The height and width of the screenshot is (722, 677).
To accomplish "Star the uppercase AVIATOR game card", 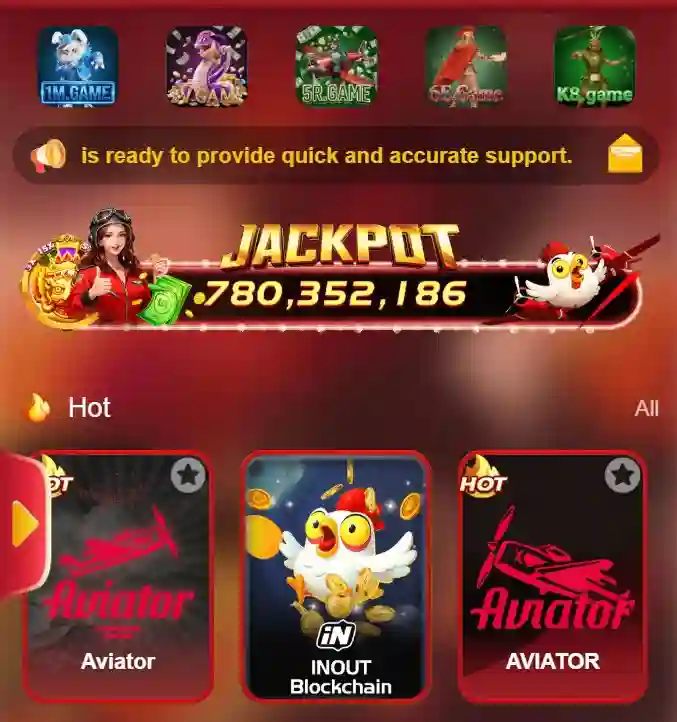I will click(x=623, y=476).
